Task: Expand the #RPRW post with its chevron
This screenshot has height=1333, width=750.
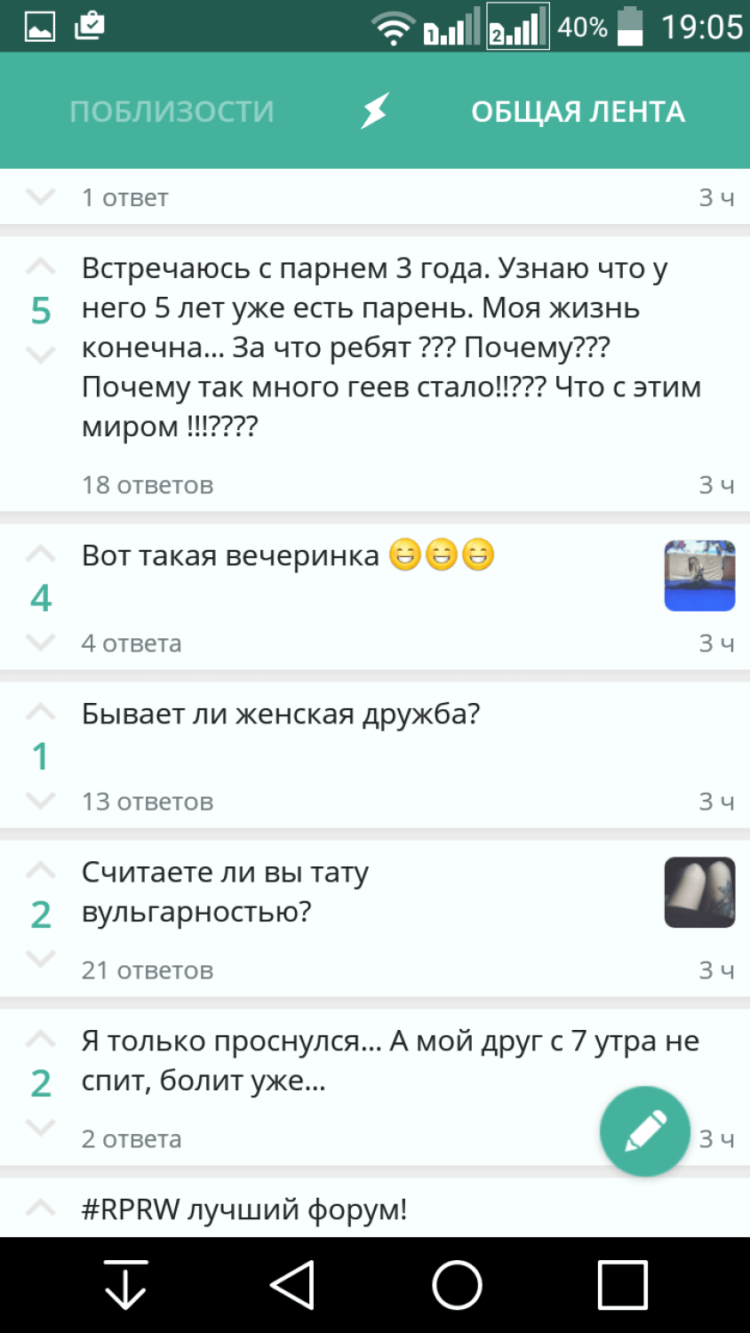Action: pos(40,1206)
